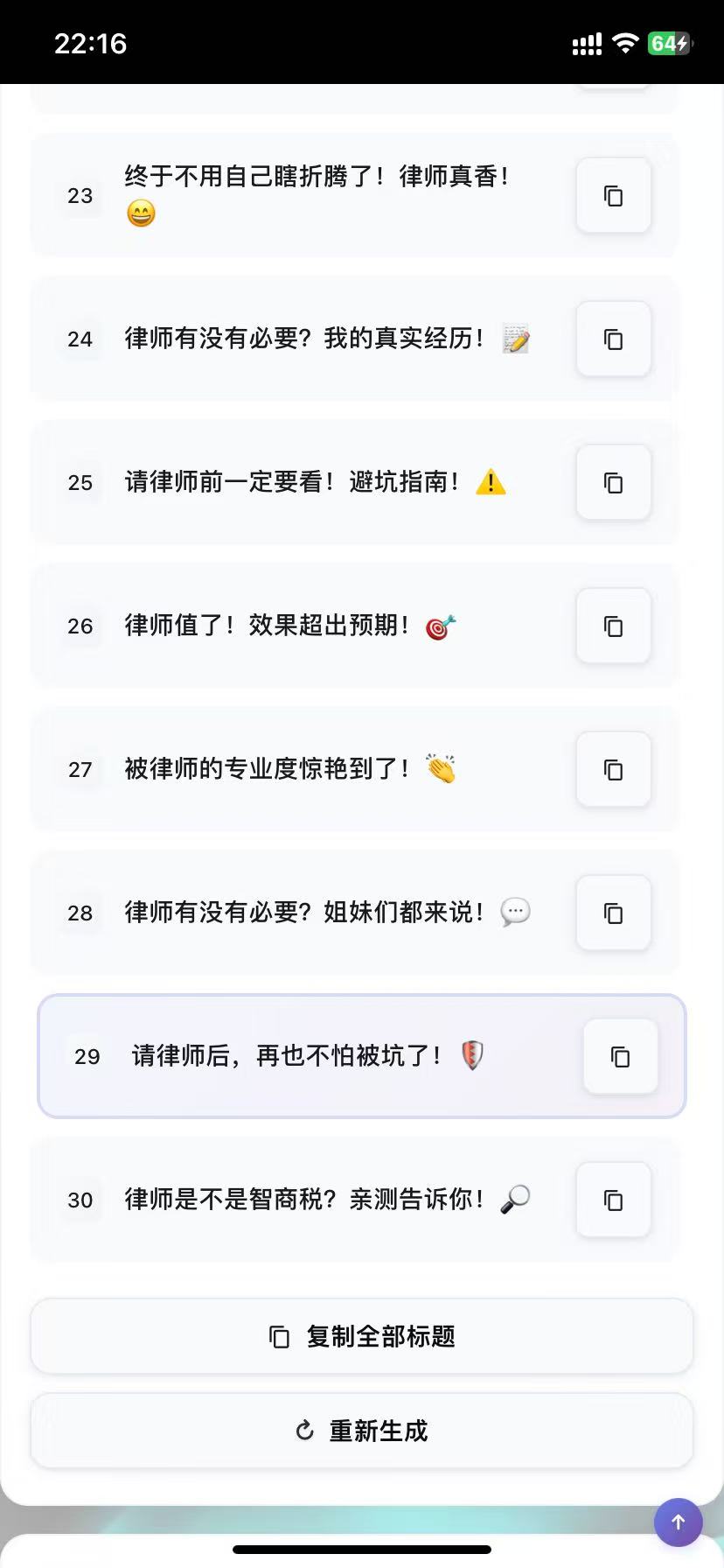Copy title 23 about lawyers being great
The width and height of the screenshot is (724, 1568).
pos(613,196)
